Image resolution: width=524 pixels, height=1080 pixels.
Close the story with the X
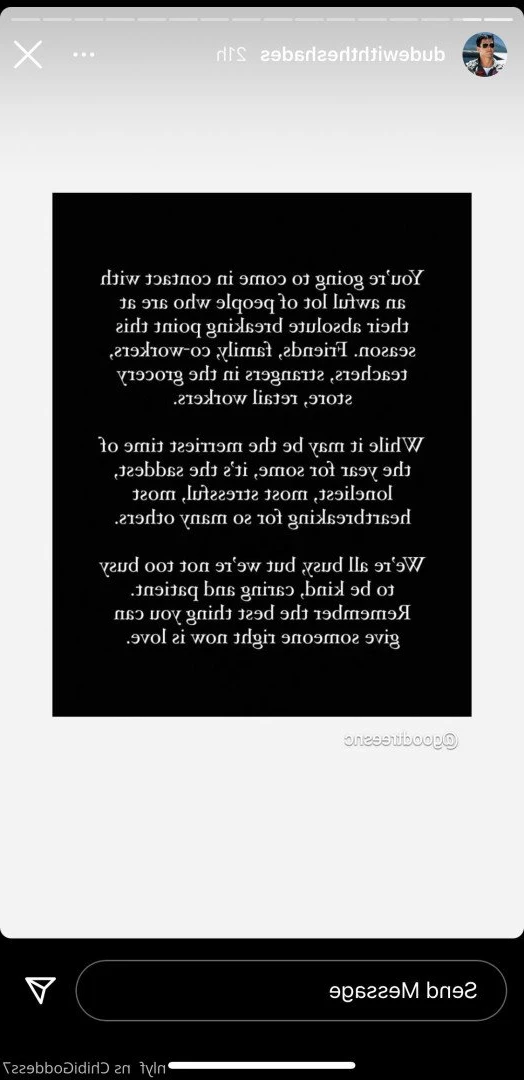click(28, 54)
